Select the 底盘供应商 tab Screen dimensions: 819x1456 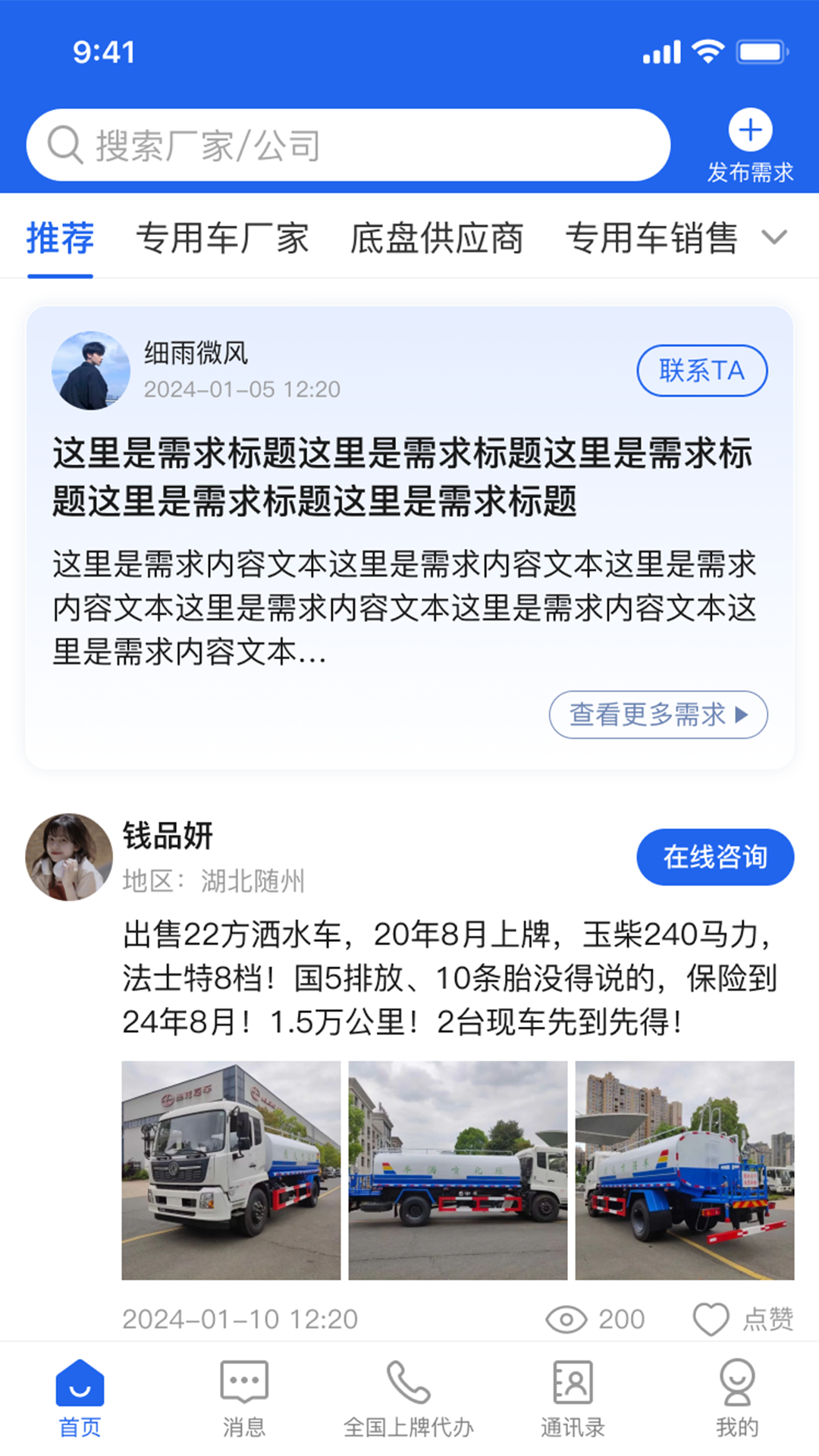[436, 238]
